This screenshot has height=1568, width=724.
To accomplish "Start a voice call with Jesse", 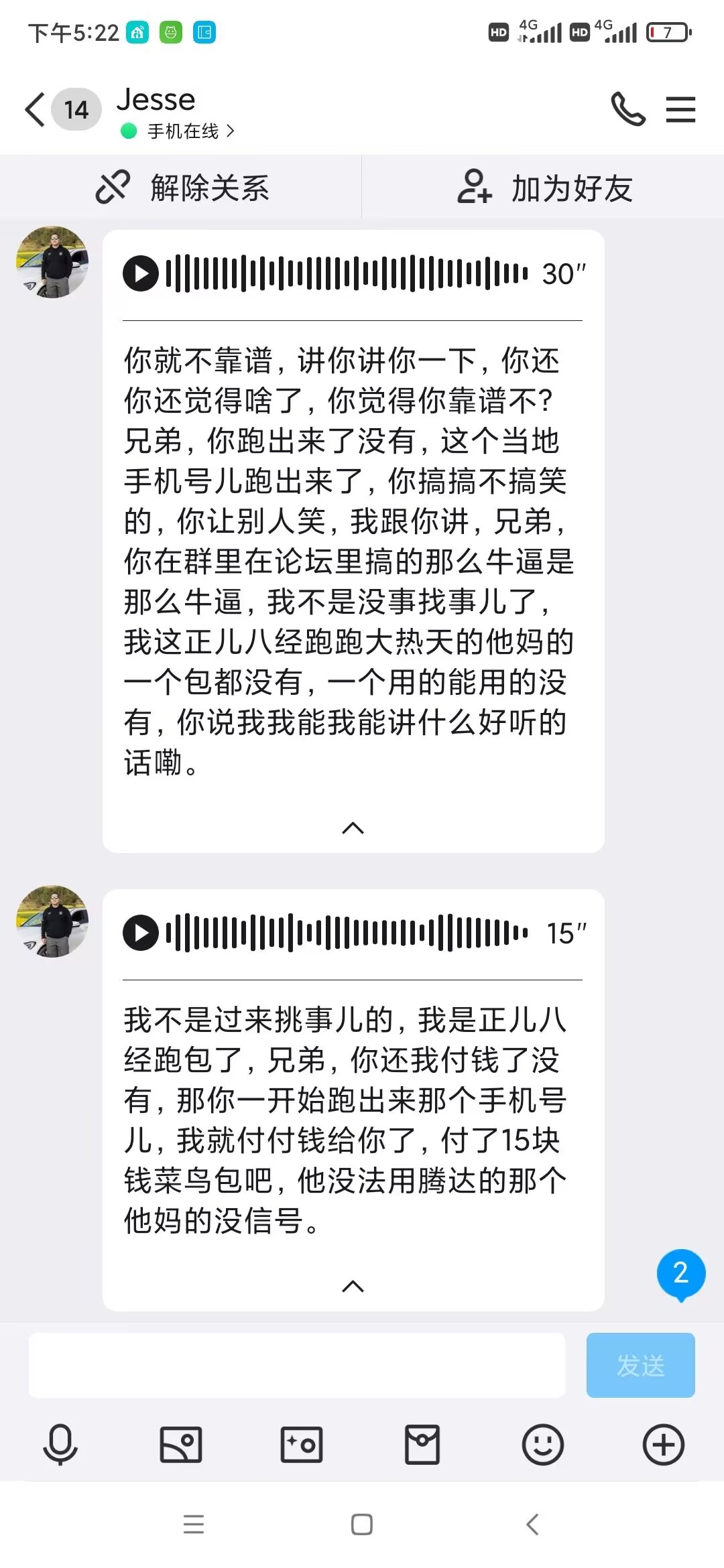I will click(627, 109).
